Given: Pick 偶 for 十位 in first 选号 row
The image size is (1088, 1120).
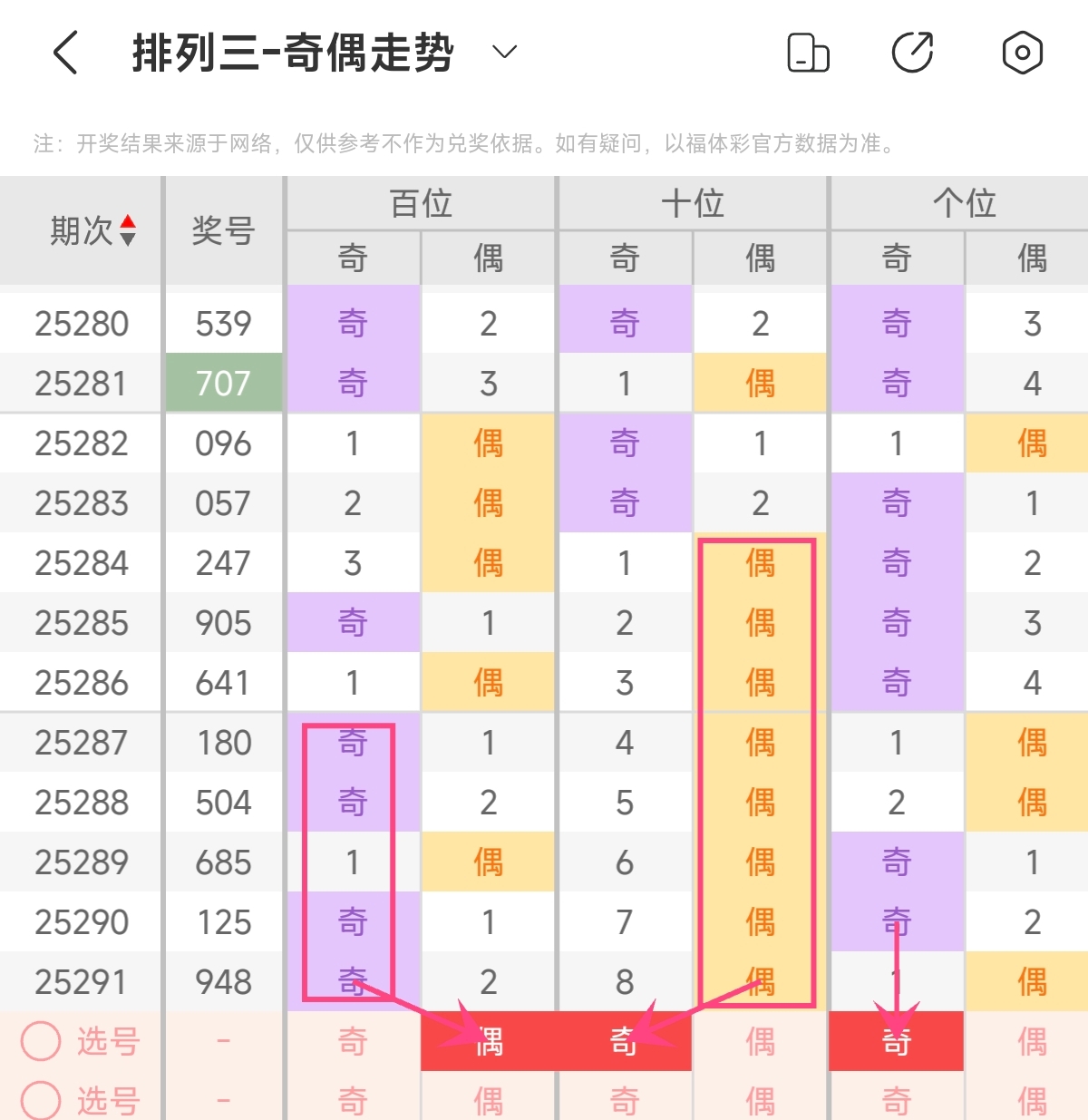Looking at the screenshot, I should tap(761, 1041).
